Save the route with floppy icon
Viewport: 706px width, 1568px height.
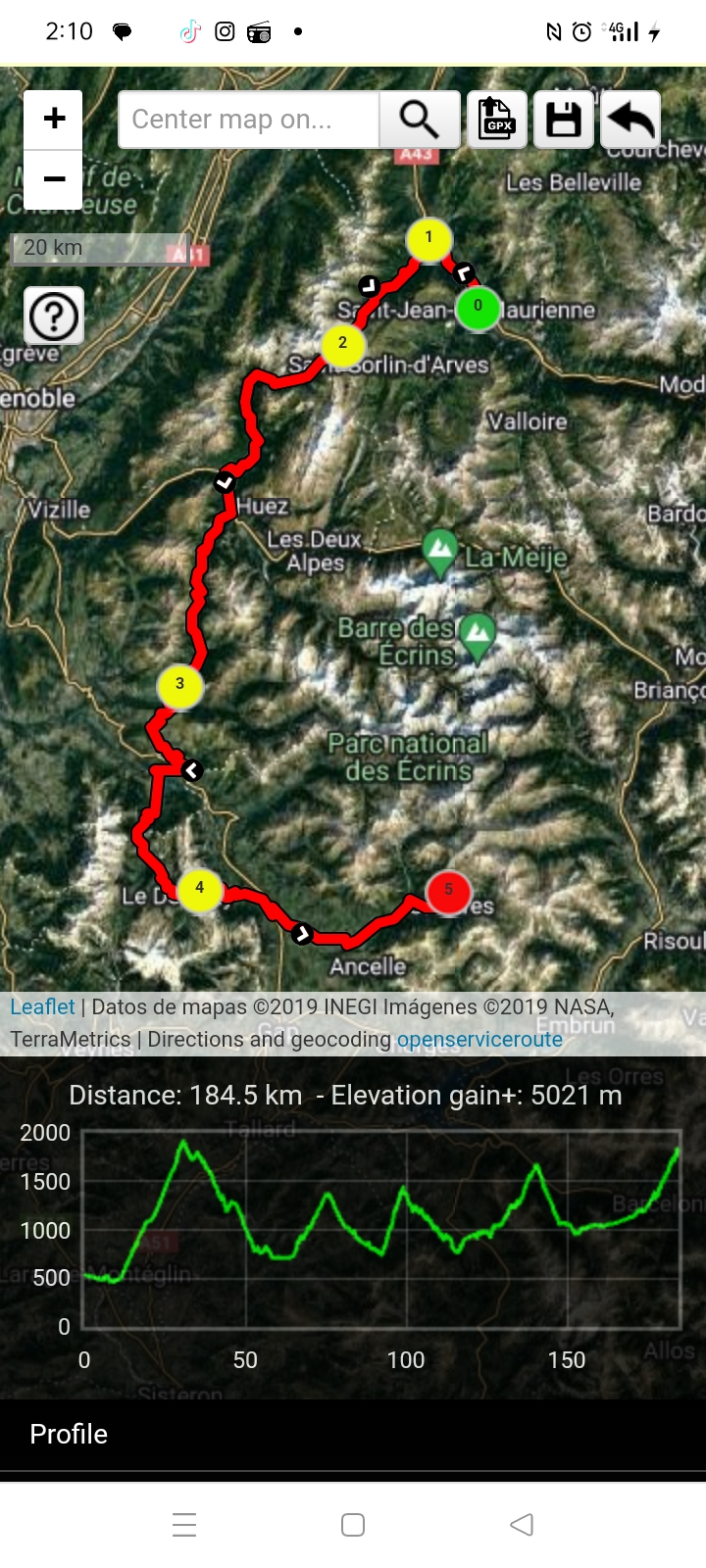pyautogui.click(x=564, y=120)
